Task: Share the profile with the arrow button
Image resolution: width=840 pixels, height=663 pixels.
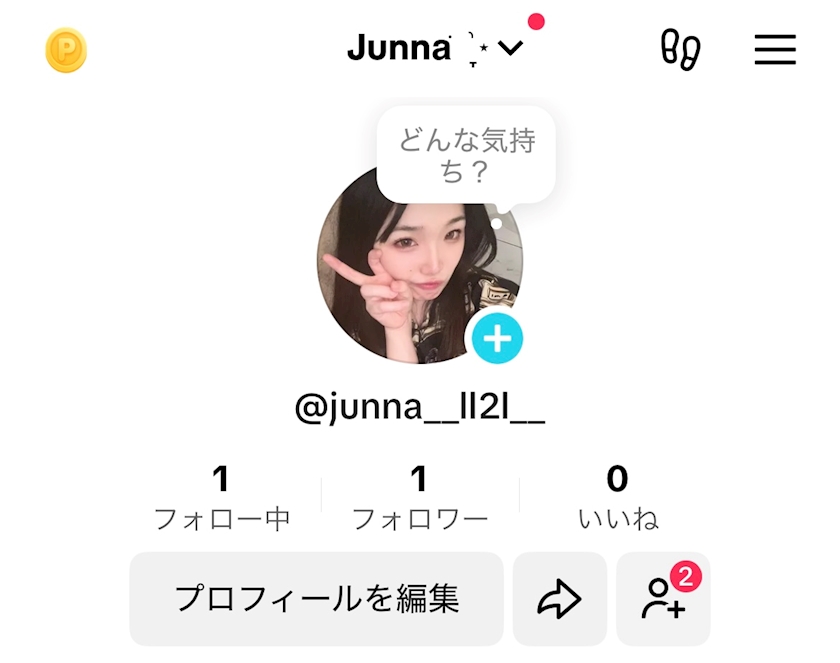Action: tap(559, 599)
